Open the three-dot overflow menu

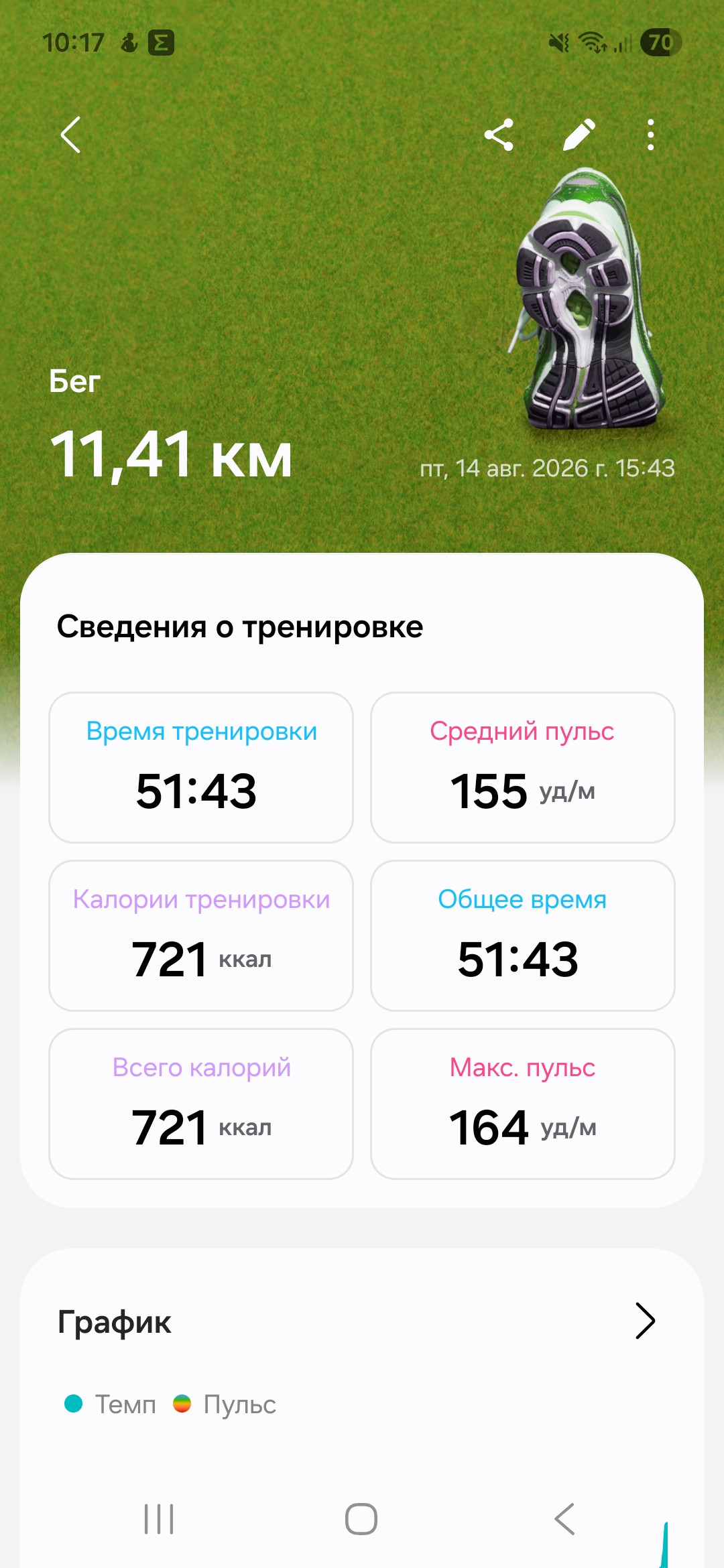(x=650, y=135)
